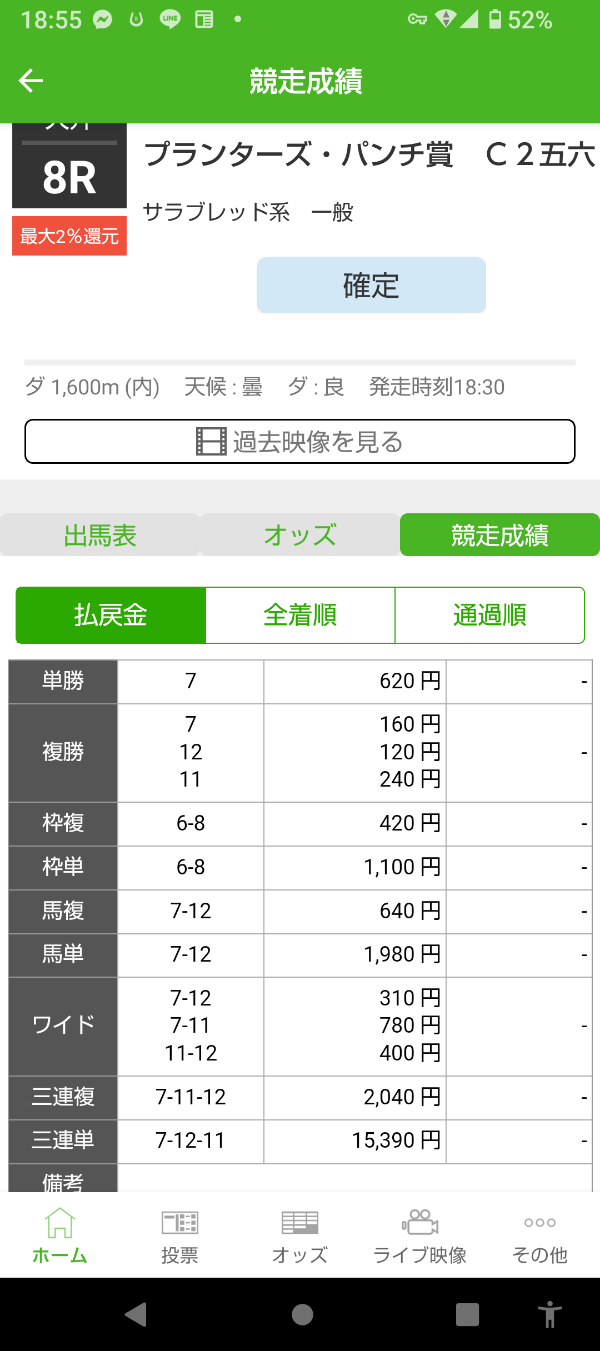600x1351 pixels.
Task: Go to ホーム in bottom navigation
Action: click(60, 1236)
